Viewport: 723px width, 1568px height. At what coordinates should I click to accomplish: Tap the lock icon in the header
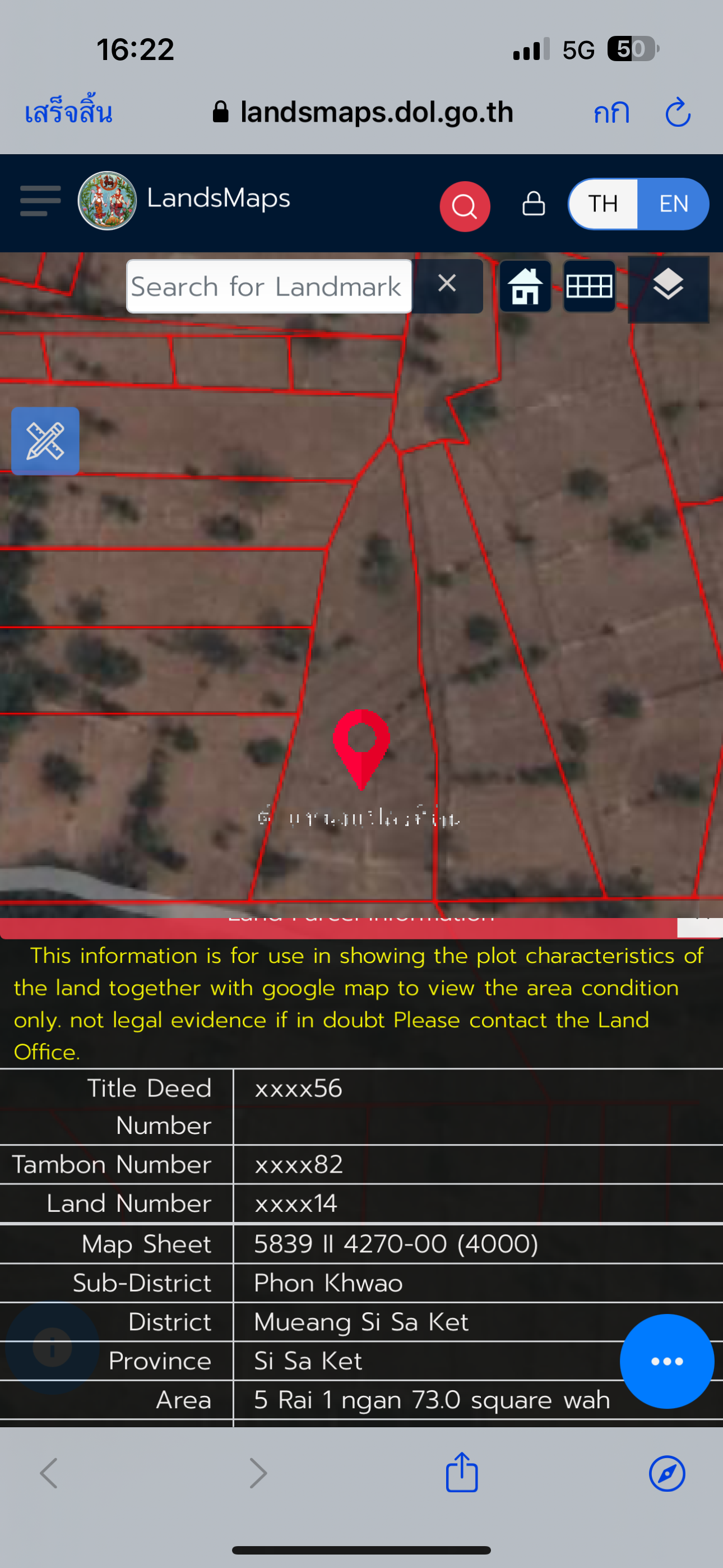point(534,204)
